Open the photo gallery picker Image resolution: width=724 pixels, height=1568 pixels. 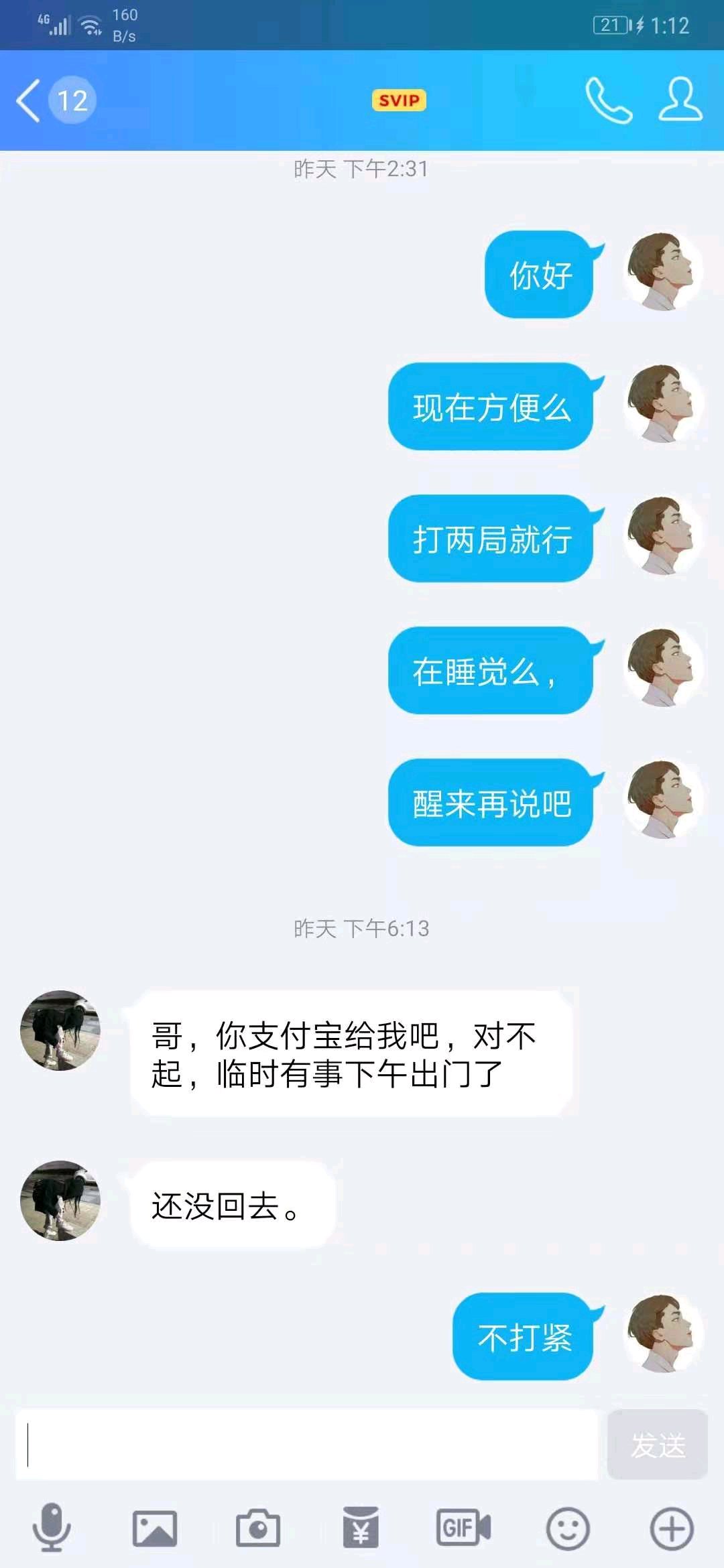point(155,1528)
